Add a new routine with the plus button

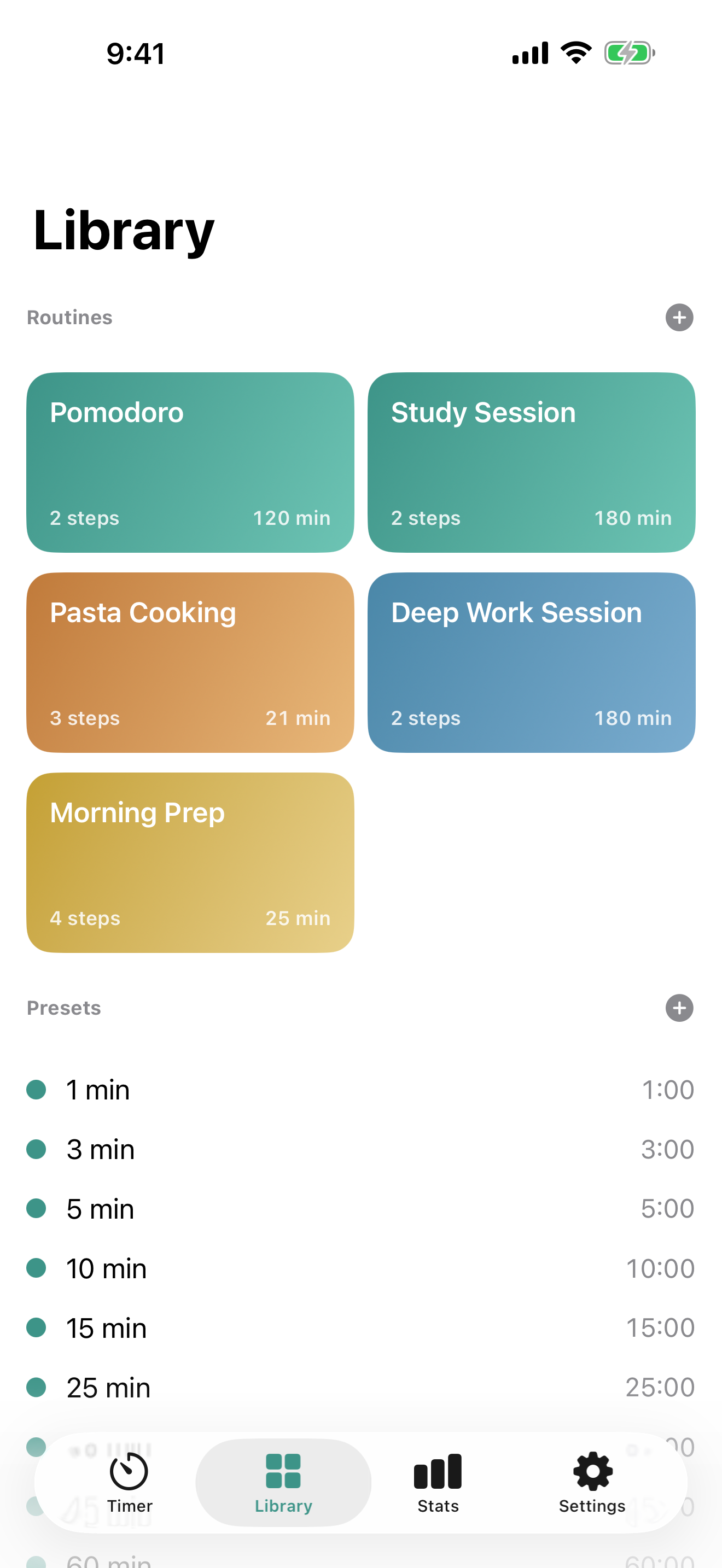[x=679, y=317]
